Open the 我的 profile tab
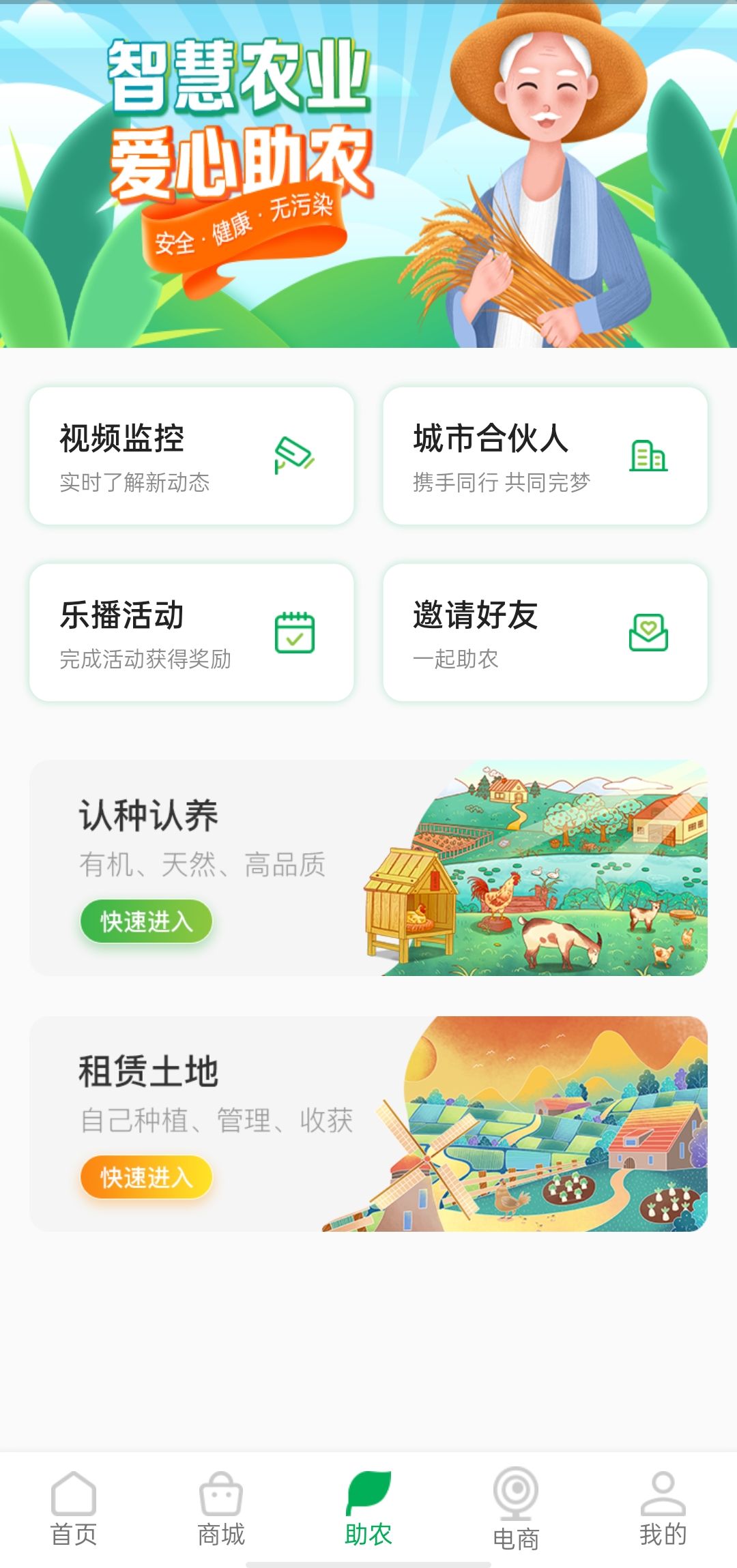Image resolution: width=737 pixels, height=1568 pixels. (663, 1509)
